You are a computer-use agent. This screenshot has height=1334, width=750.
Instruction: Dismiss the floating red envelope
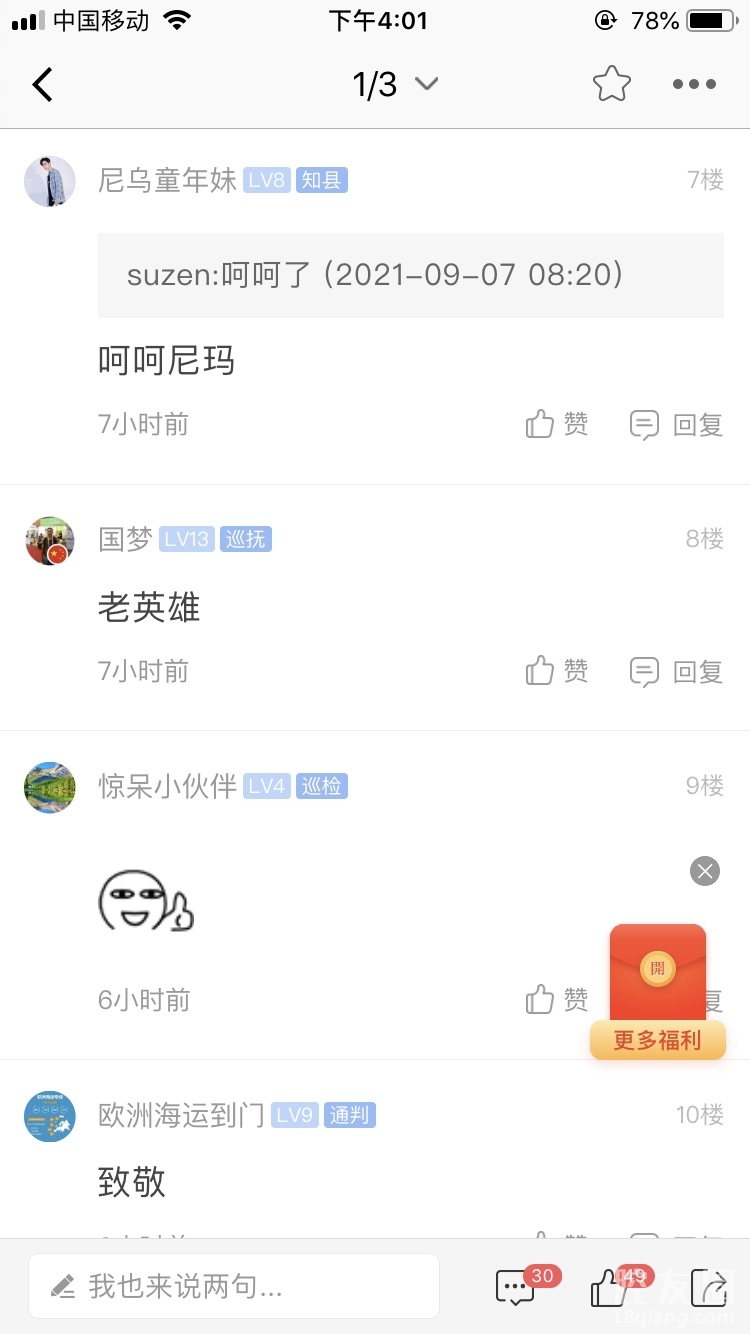coord(705,871)
